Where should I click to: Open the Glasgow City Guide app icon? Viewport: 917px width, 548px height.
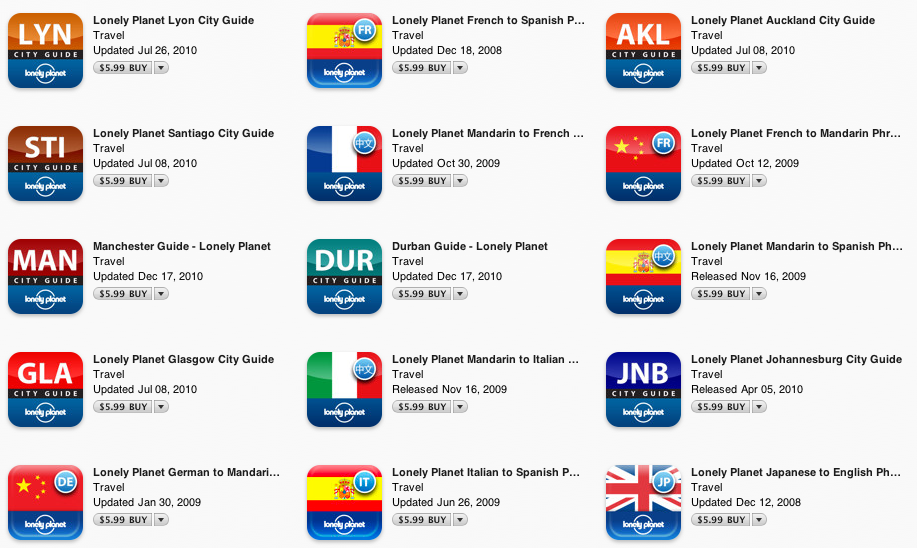[x=45, y=390]
